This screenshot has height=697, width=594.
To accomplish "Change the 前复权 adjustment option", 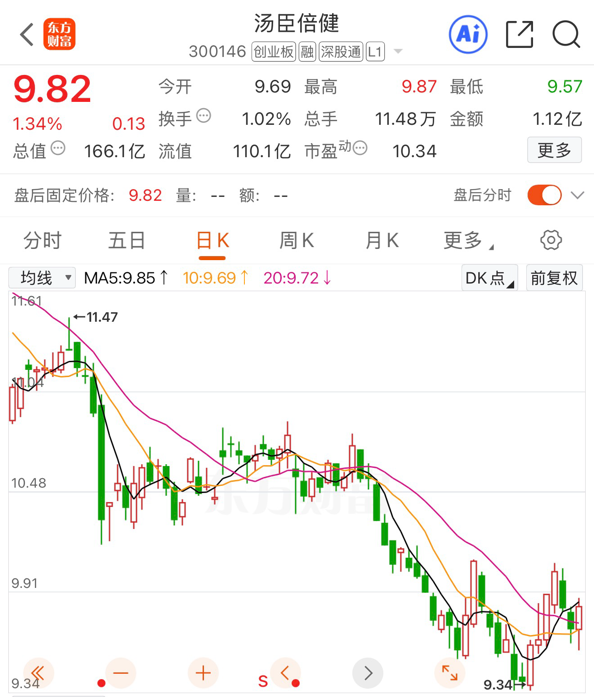I will click(x=554, y=278).
